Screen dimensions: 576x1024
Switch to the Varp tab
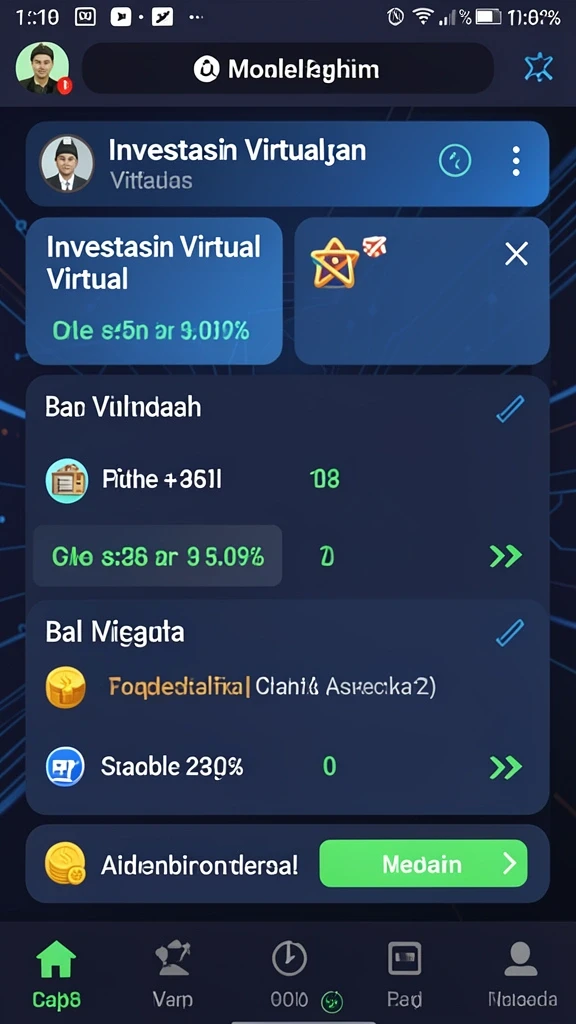click(172, 973)
